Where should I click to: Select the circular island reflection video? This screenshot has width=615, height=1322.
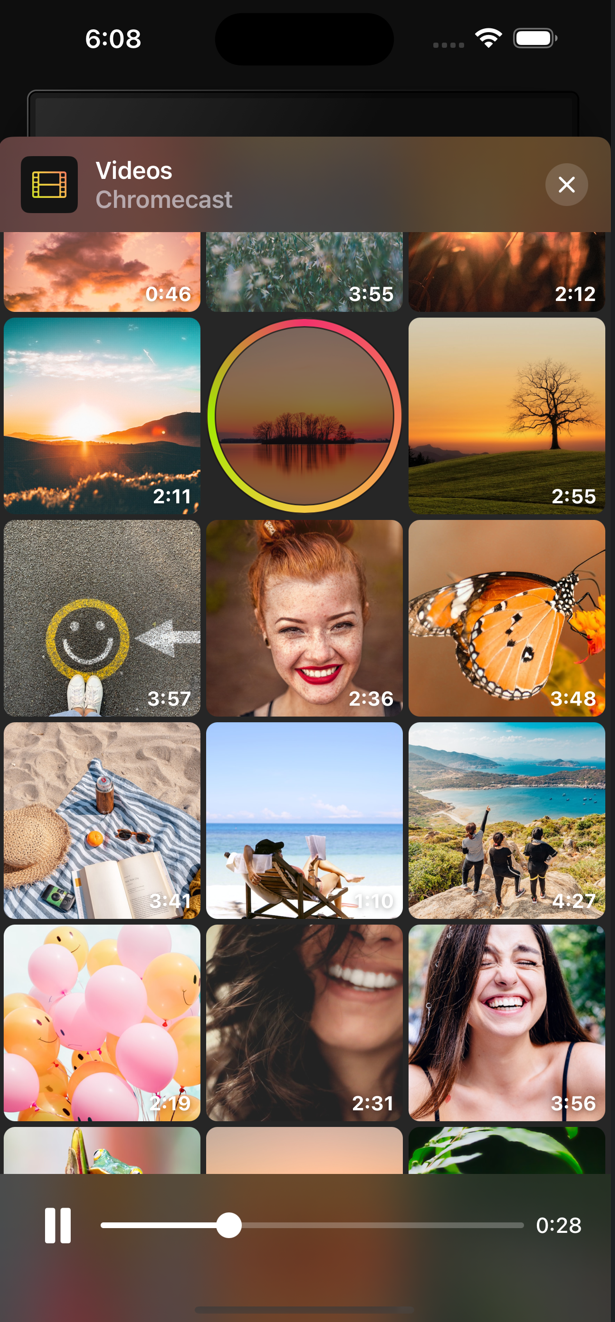[304, 416]
